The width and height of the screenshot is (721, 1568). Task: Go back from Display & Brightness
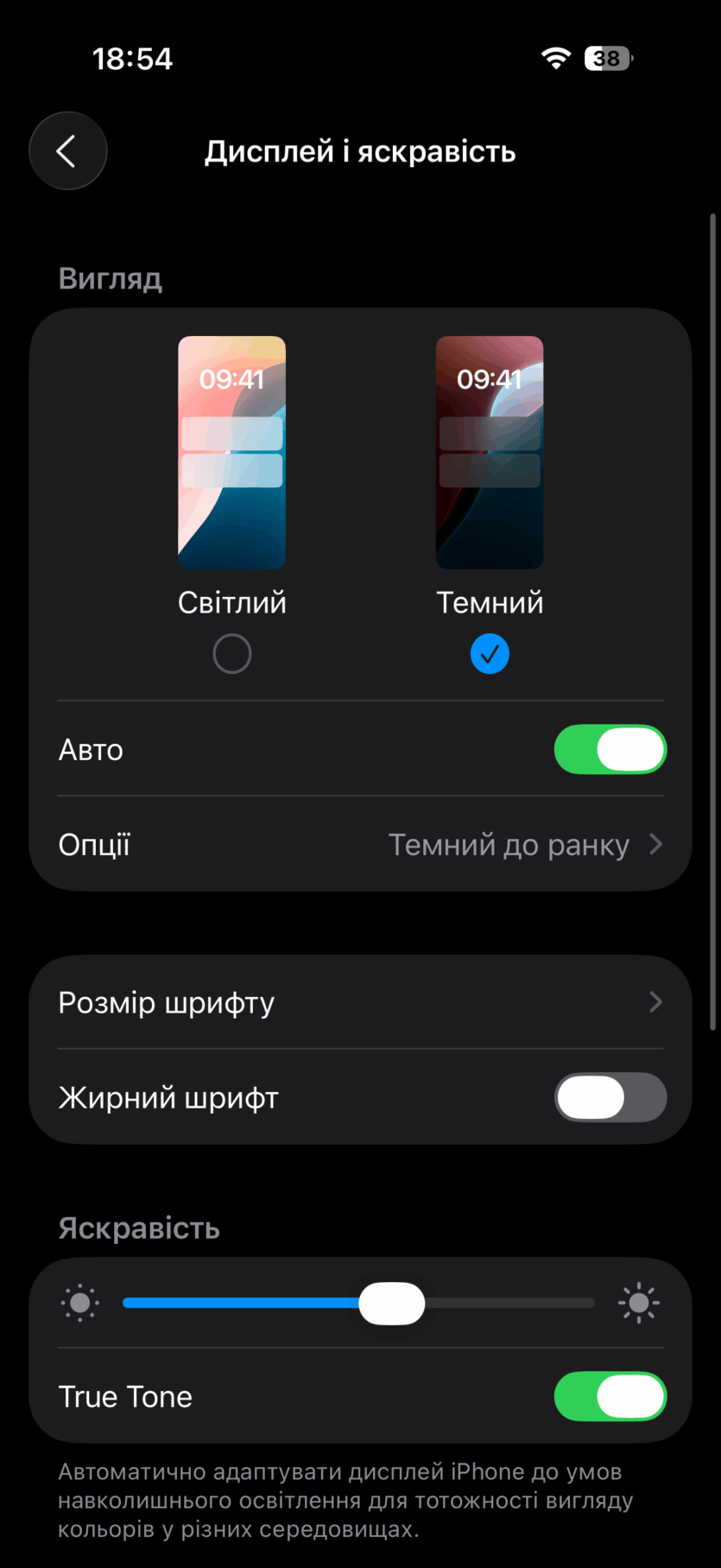67,151
